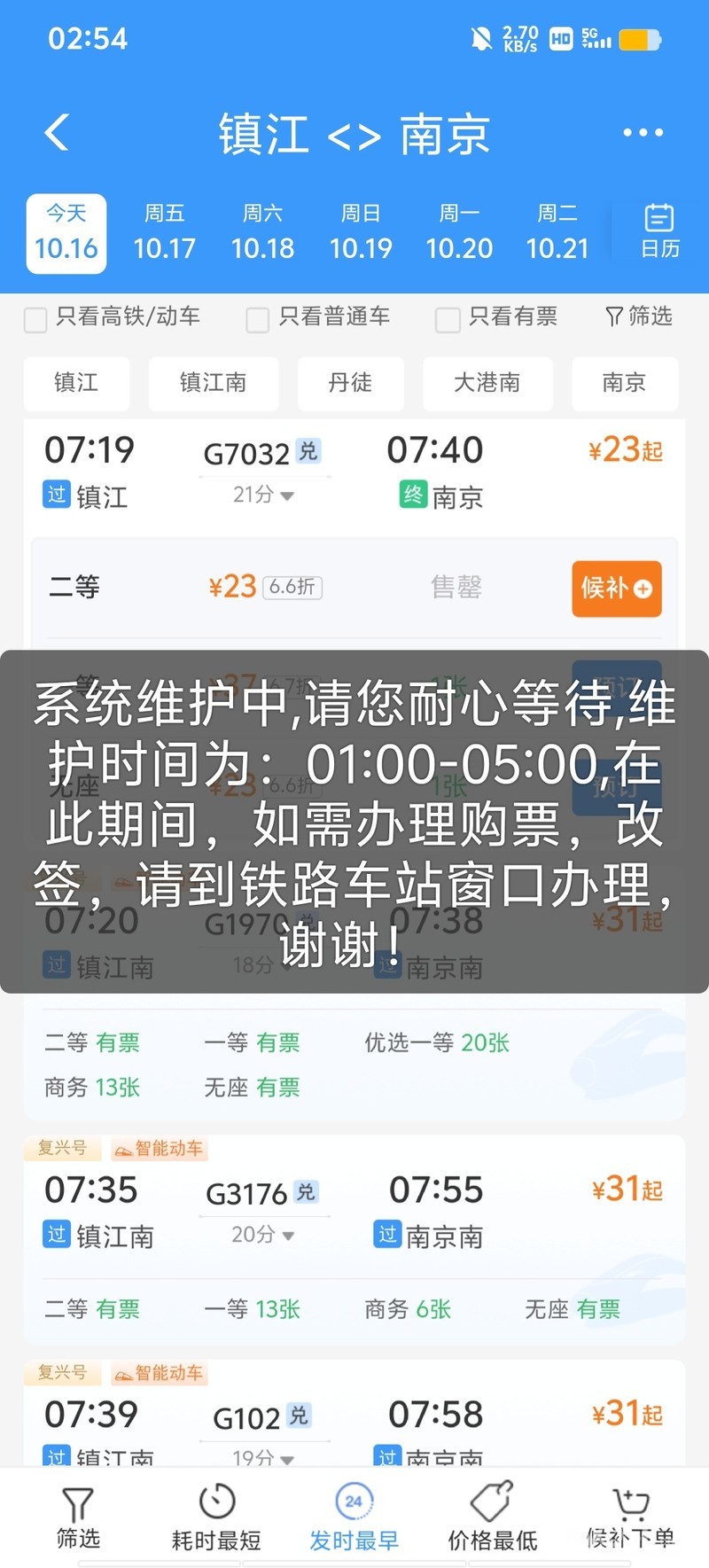709x1568 pixels.
Task: Open 候补下单 in the bottom bar
Action: tap(630, 1517)
